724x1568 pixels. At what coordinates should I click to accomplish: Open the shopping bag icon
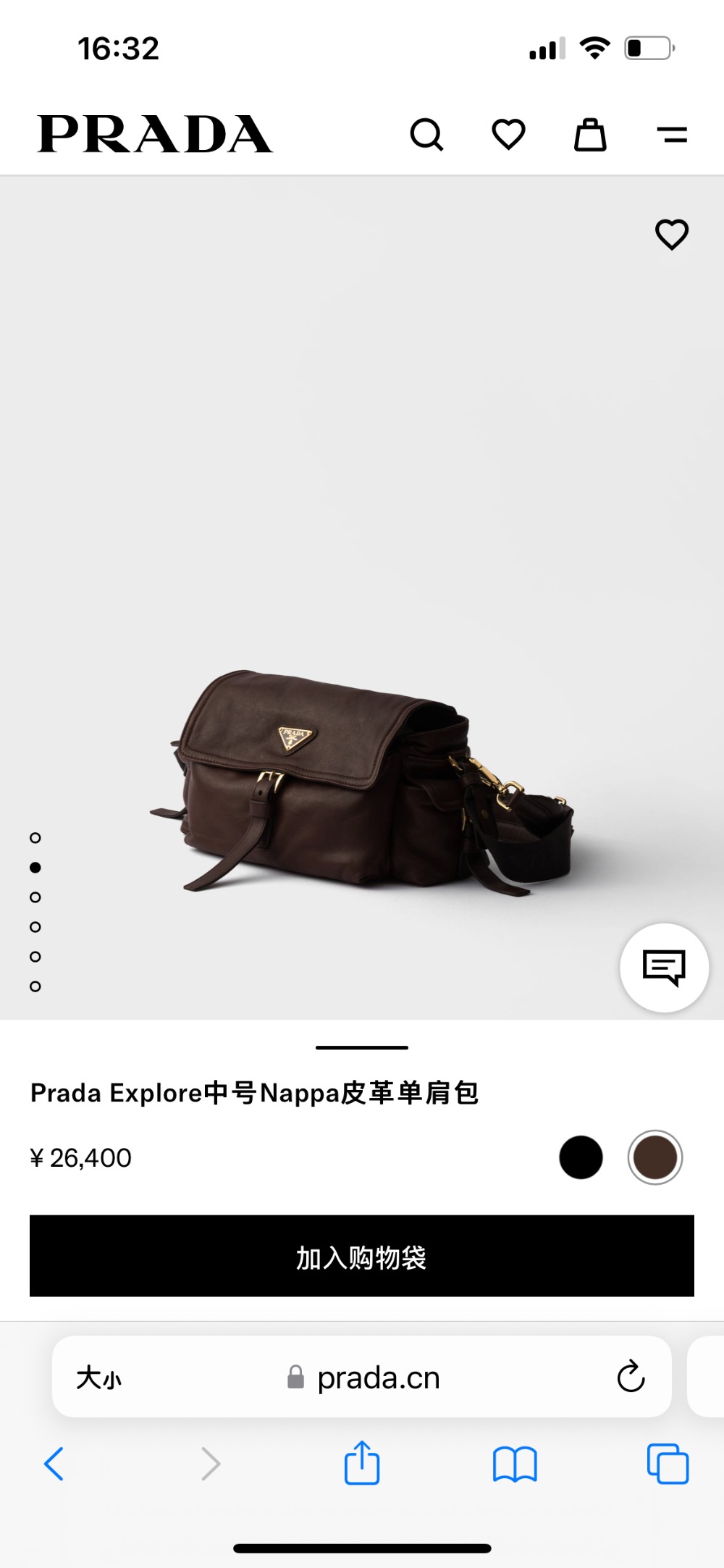pyautogui.click(x=590, y=135)
